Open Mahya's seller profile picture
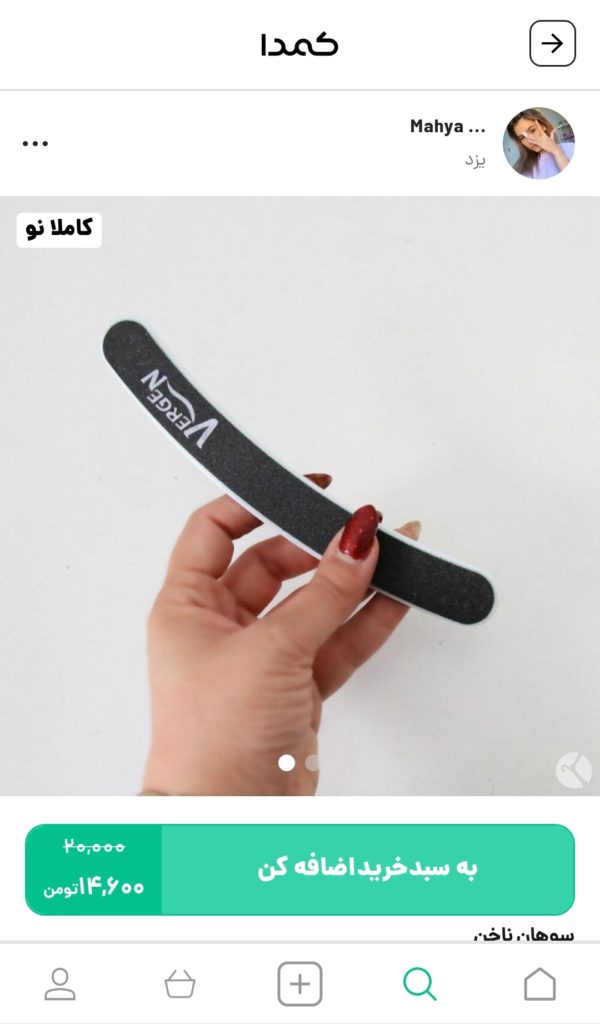Screen dimensions: 600x1024 [538, 143]
